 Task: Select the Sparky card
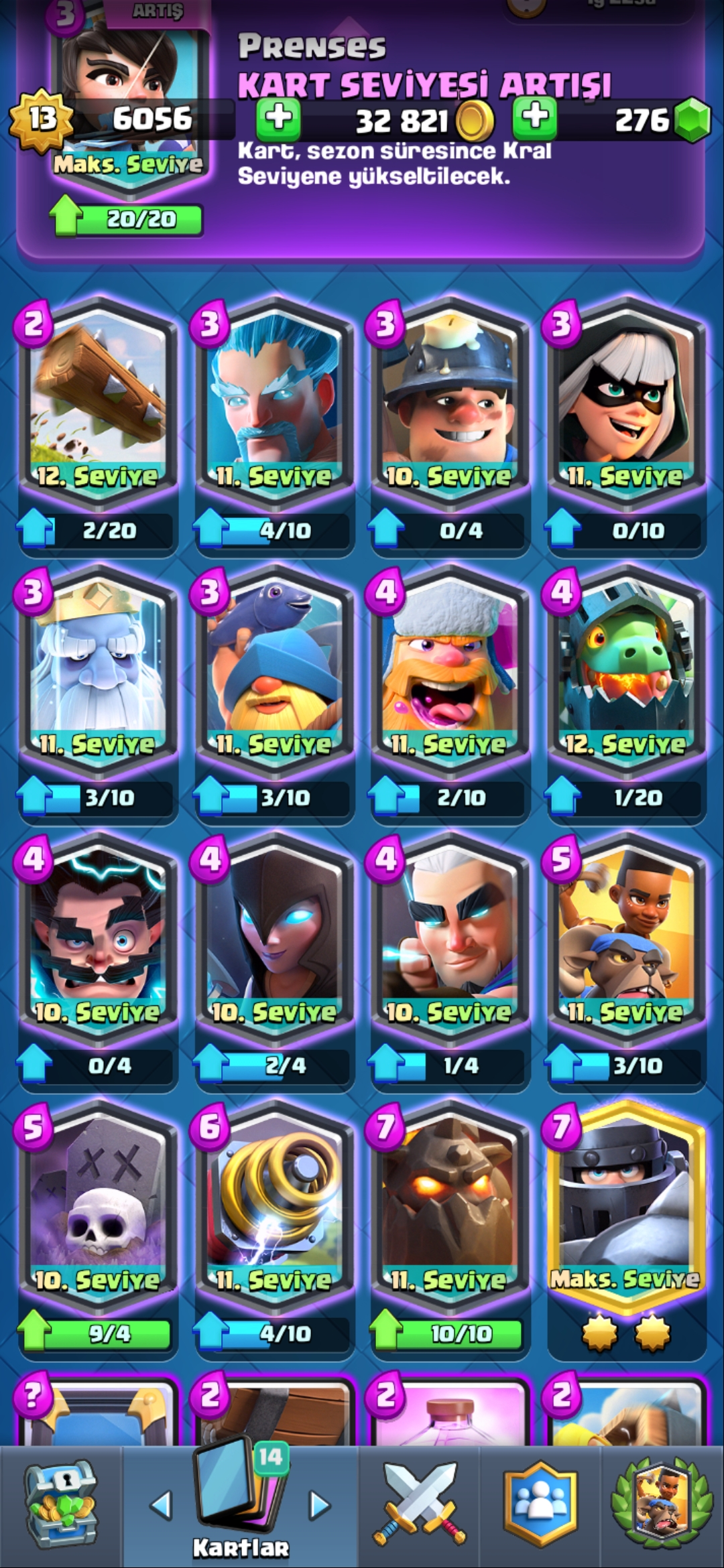274,1231
